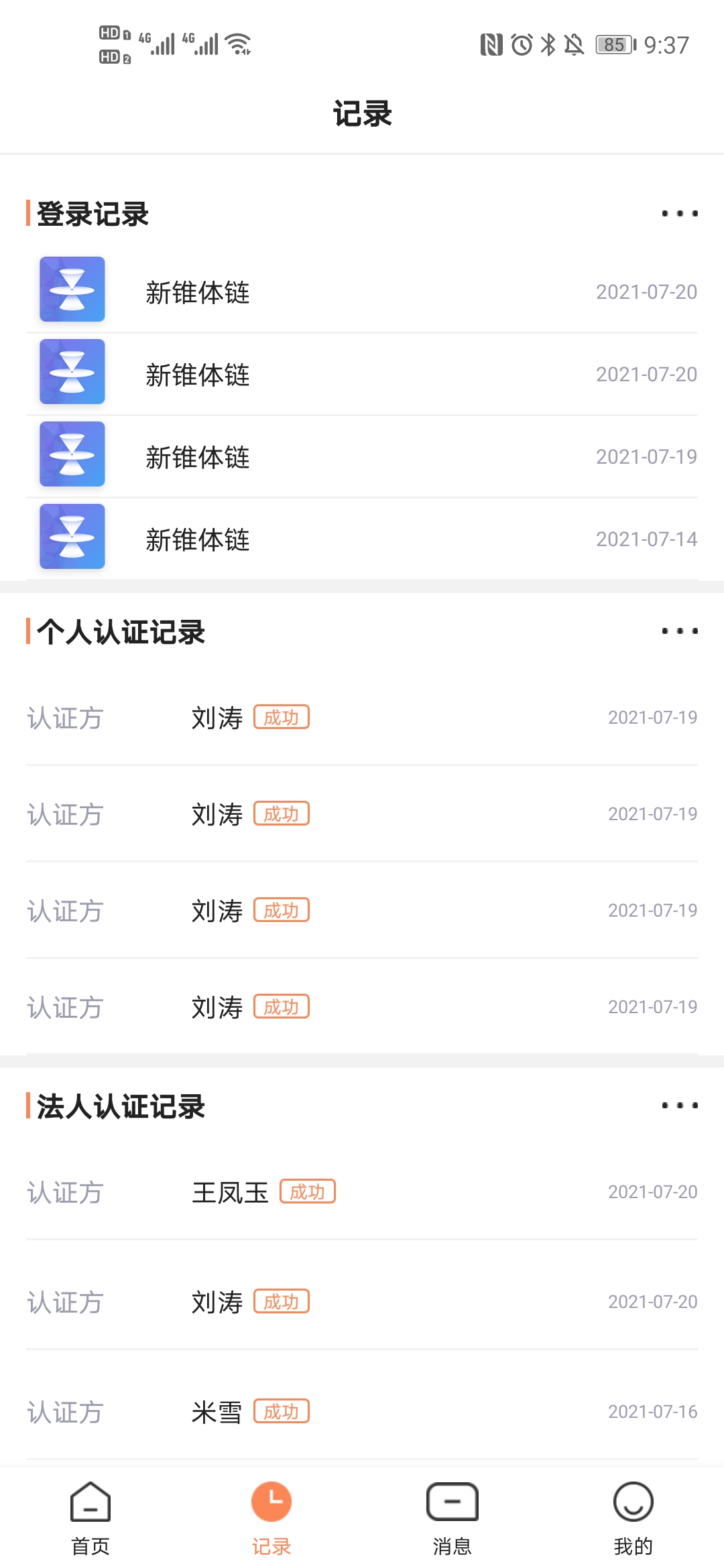
Task: Open the first 新锥体链 login record icon
Action: 72,289
